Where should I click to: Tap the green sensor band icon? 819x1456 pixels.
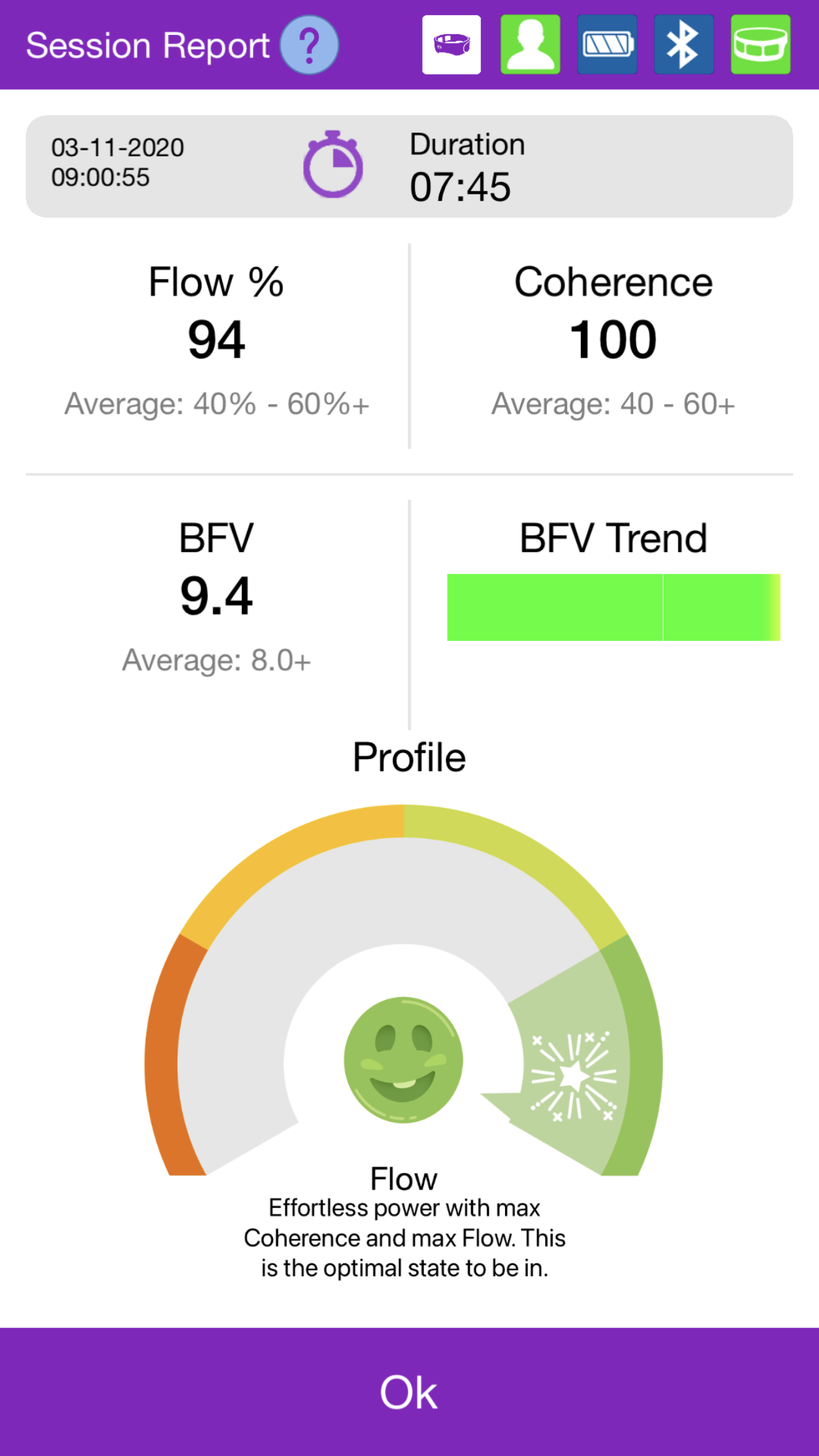[x=760, y=45]
